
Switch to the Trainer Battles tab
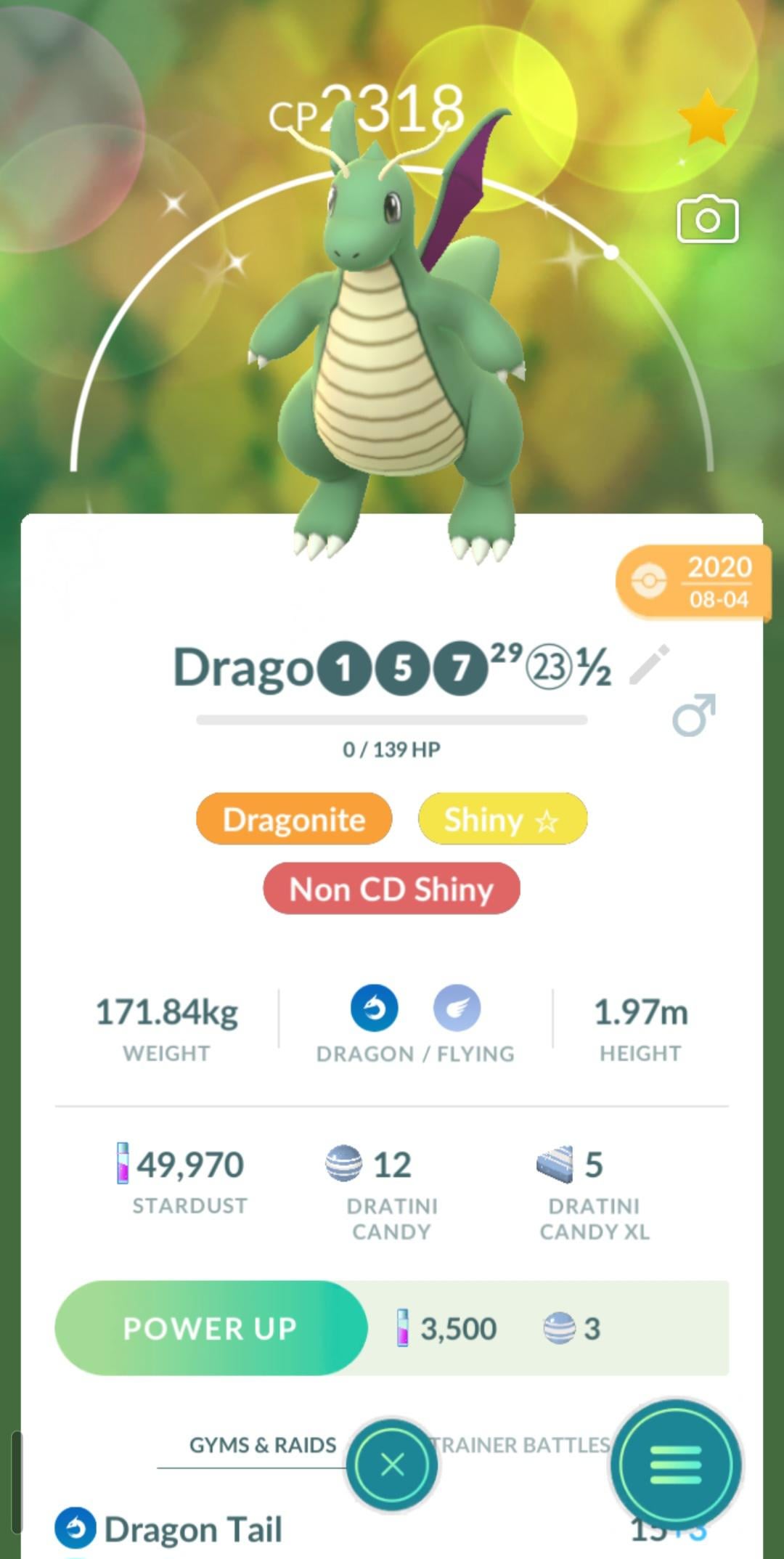521,1444
